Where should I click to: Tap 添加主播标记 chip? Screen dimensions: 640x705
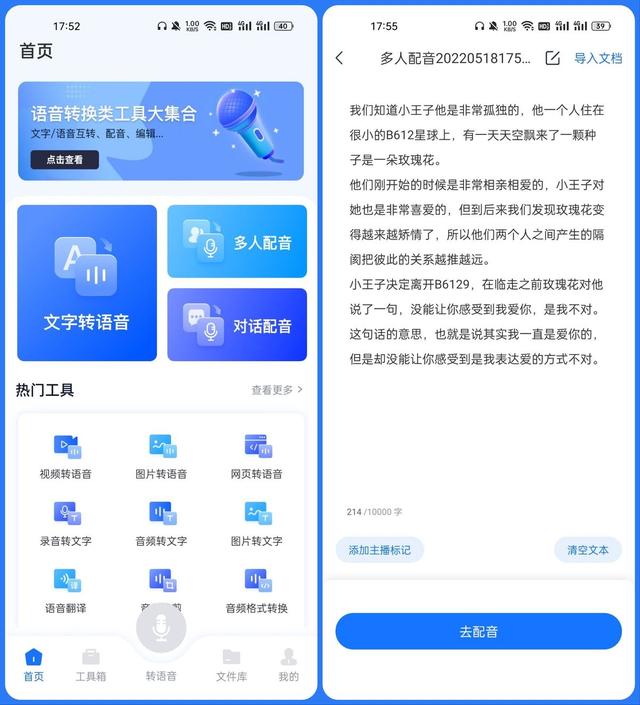[x=380, y=550]
